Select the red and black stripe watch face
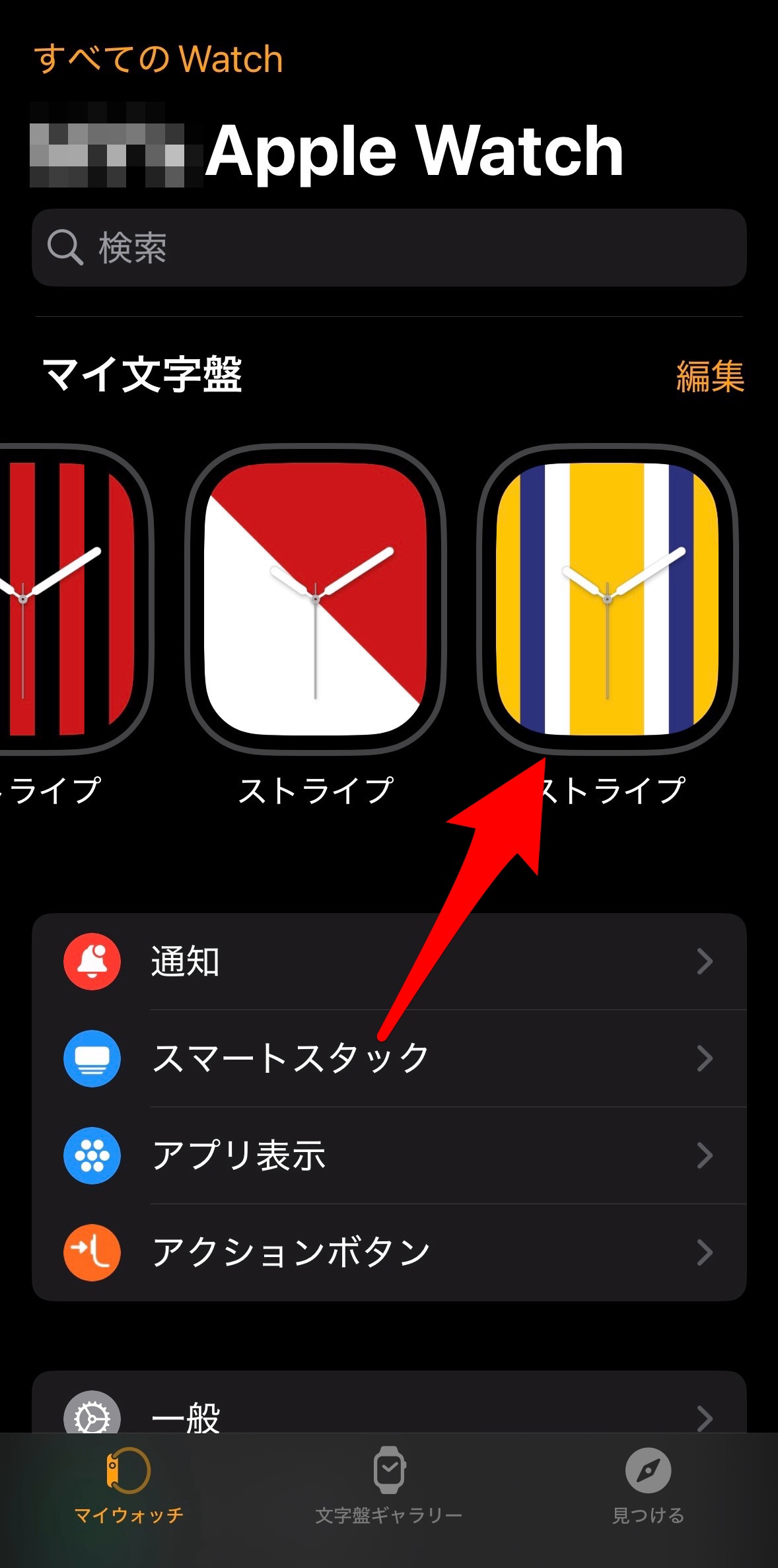778x1568 pixels. pyautogui.click(x=66, y=599)
